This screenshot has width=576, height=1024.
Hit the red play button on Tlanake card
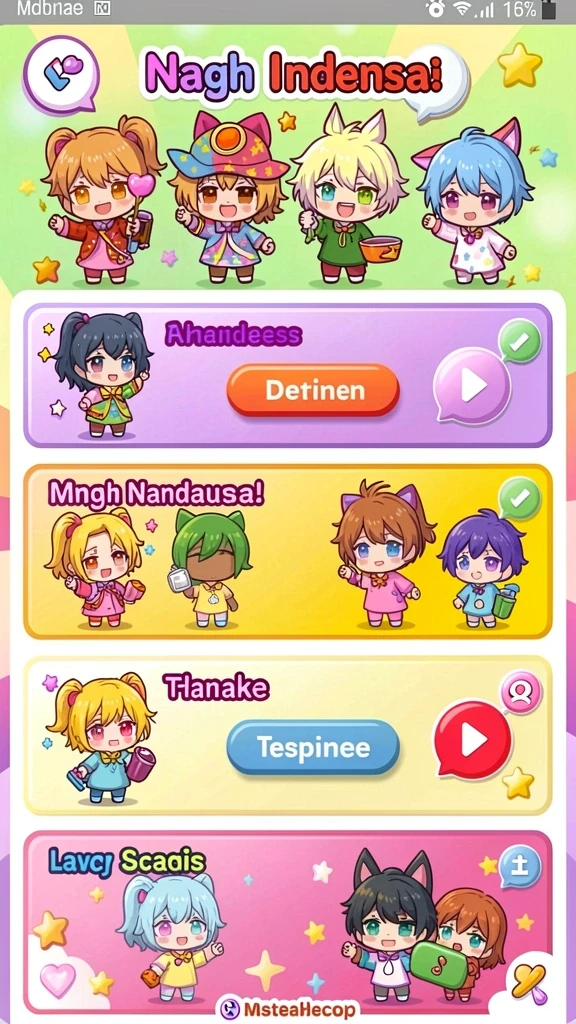click(x=473, y=740)
